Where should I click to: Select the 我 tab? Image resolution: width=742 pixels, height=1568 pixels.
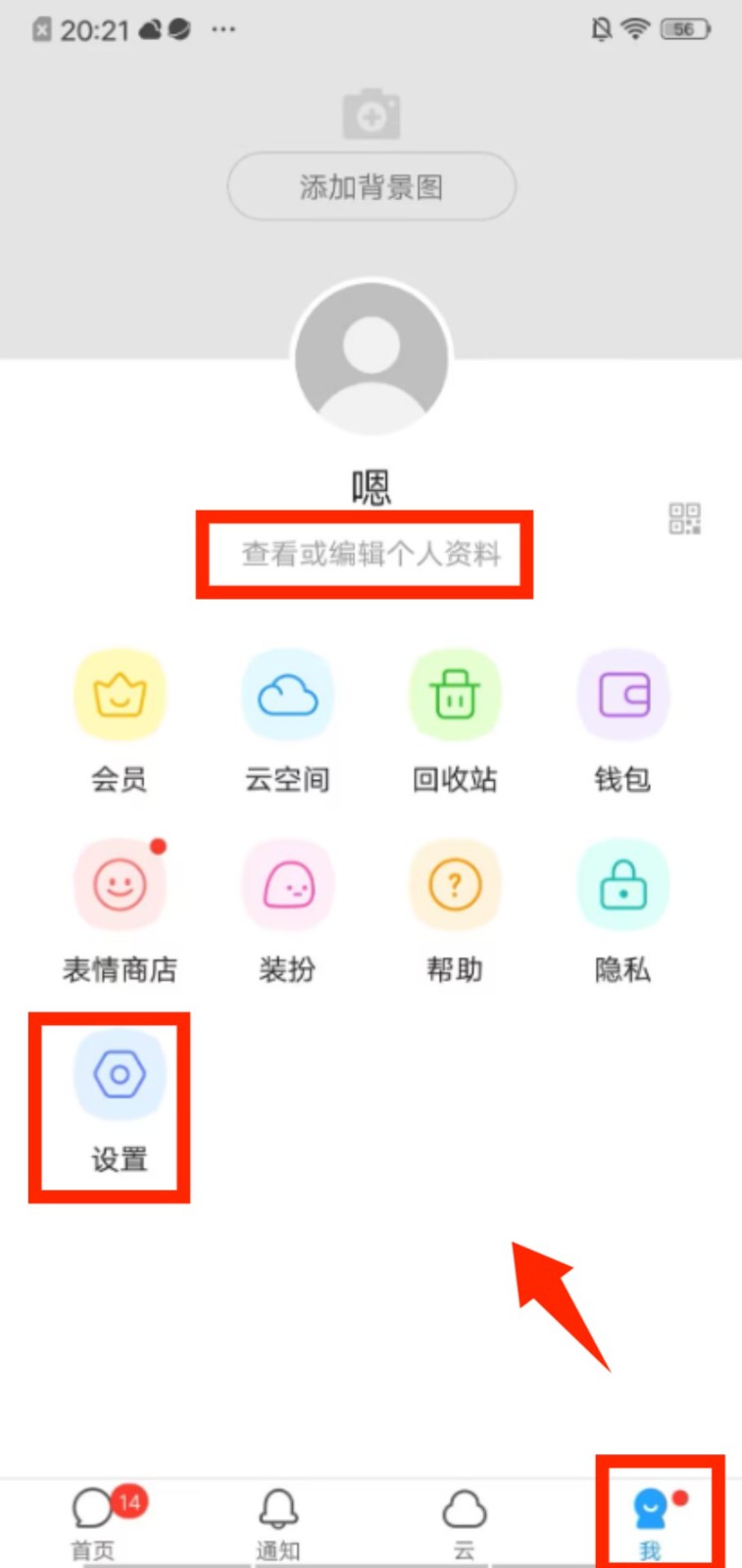coord(650,1519)
